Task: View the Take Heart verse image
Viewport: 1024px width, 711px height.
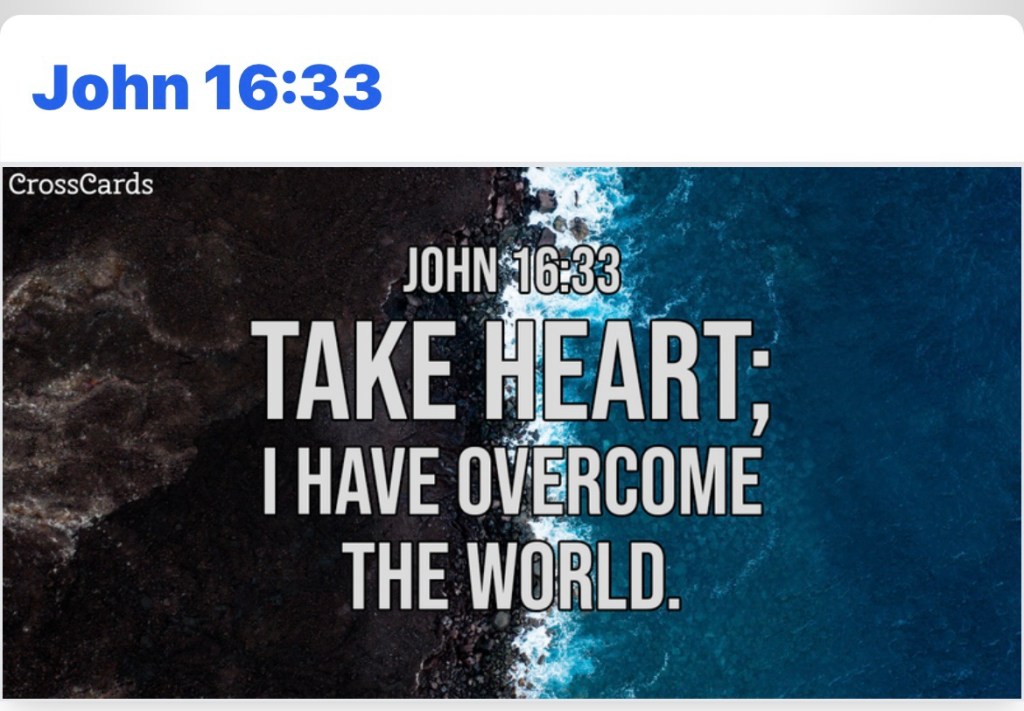Action: pyautogui.click(x=512, y=432)
